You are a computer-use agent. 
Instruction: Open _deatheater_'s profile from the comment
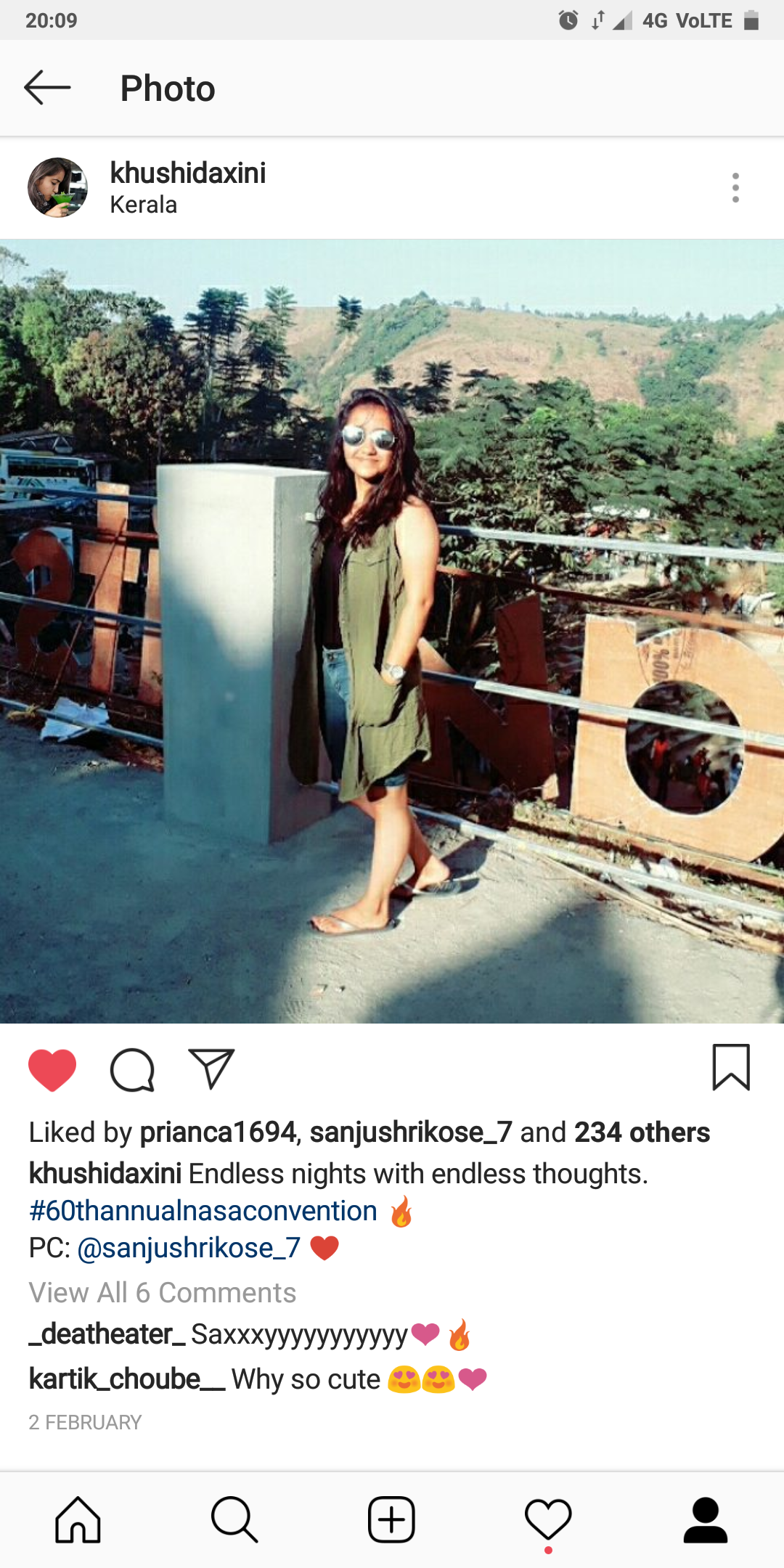point(107,1334)
